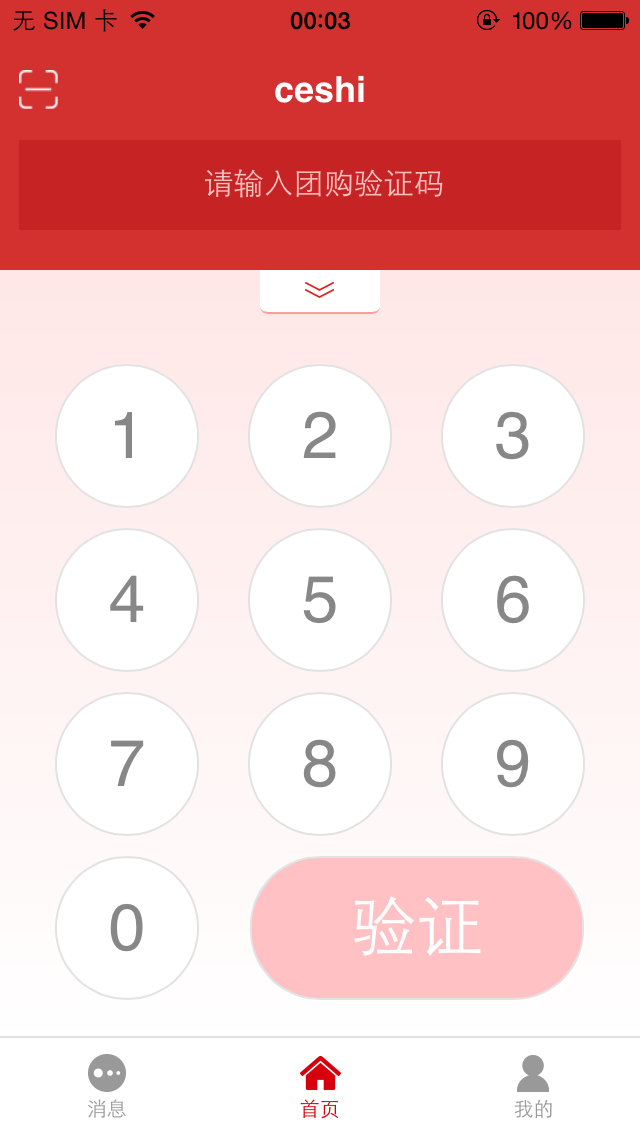Tap the number 2 key
This screenshot has height=1136, width=640.
pos(320,436)
